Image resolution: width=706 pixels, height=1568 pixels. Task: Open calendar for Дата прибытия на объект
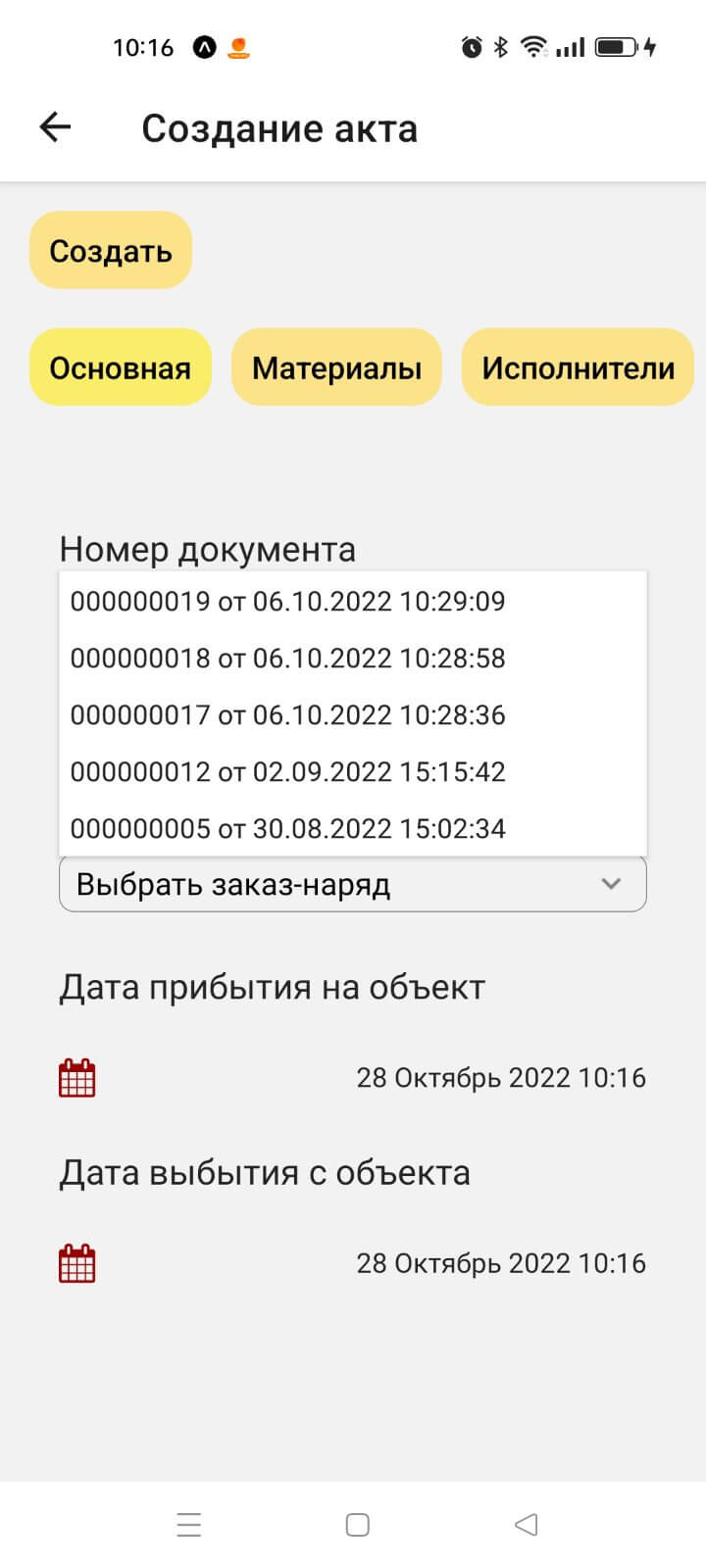pos(77,1078)
